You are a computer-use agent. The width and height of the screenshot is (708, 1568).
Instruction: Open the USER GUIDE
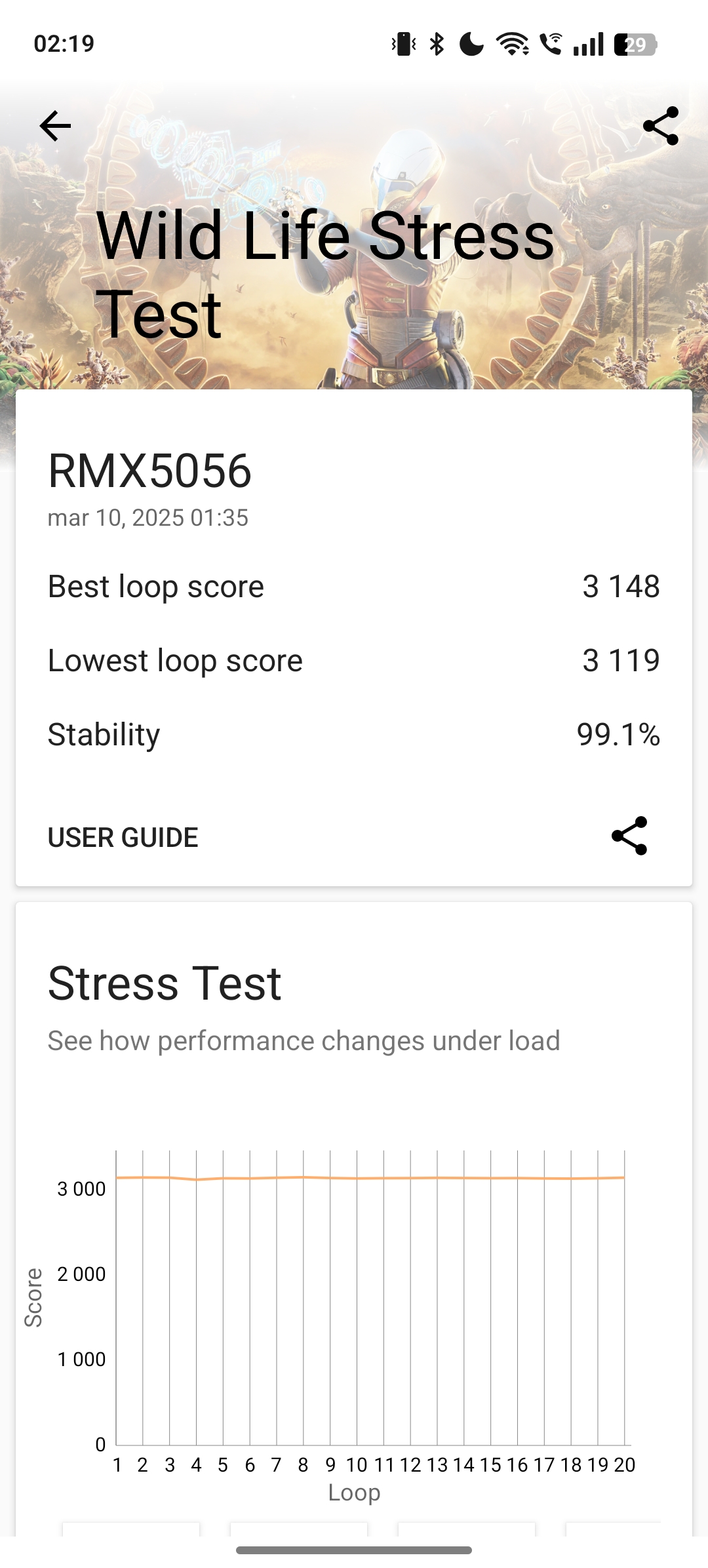[x=123, y=837]
